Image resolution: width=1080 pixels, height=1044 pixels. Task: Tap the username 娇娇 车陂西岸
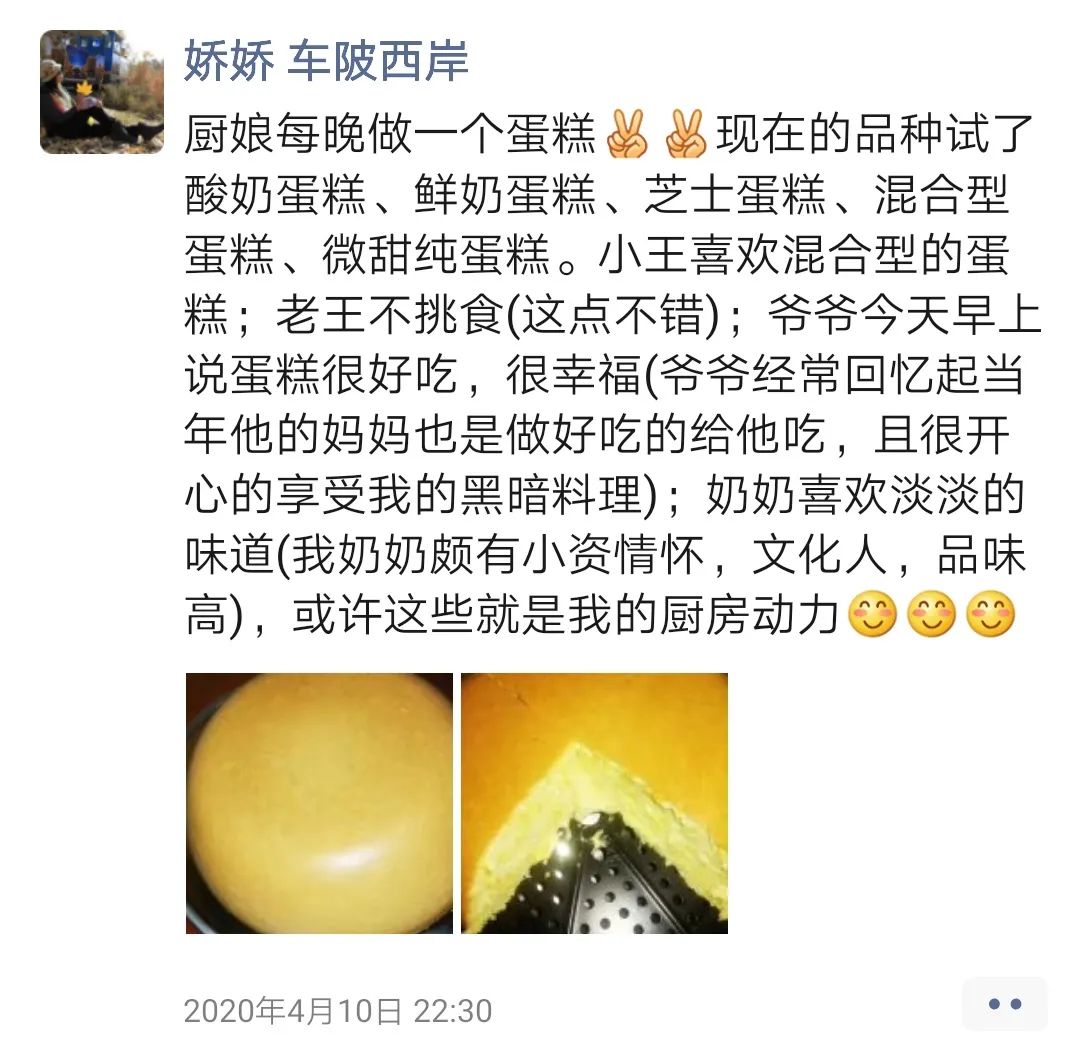(x=326, y=62)
